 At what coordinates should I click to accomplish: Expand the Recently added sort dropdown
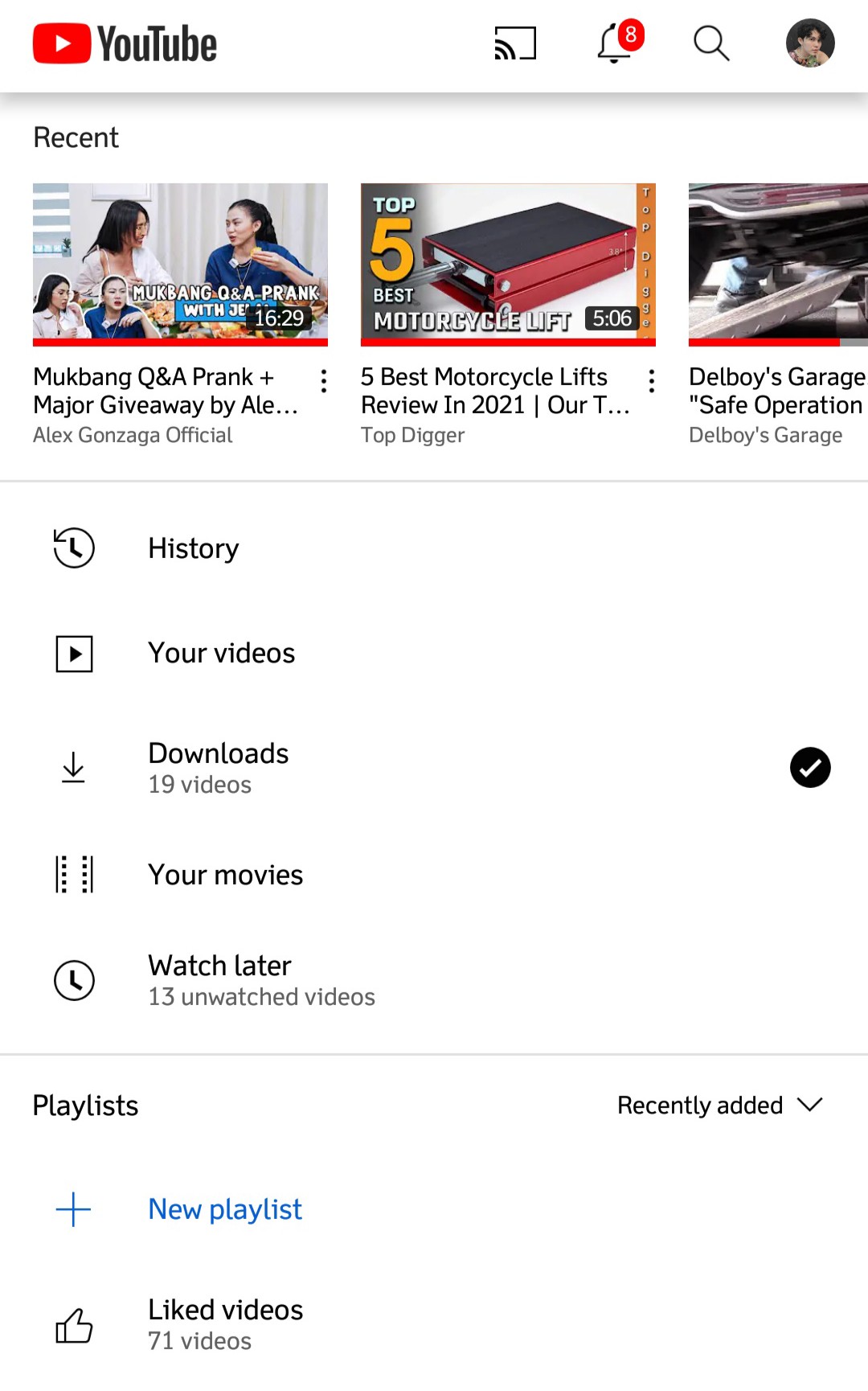click(x=720, y=1106)
